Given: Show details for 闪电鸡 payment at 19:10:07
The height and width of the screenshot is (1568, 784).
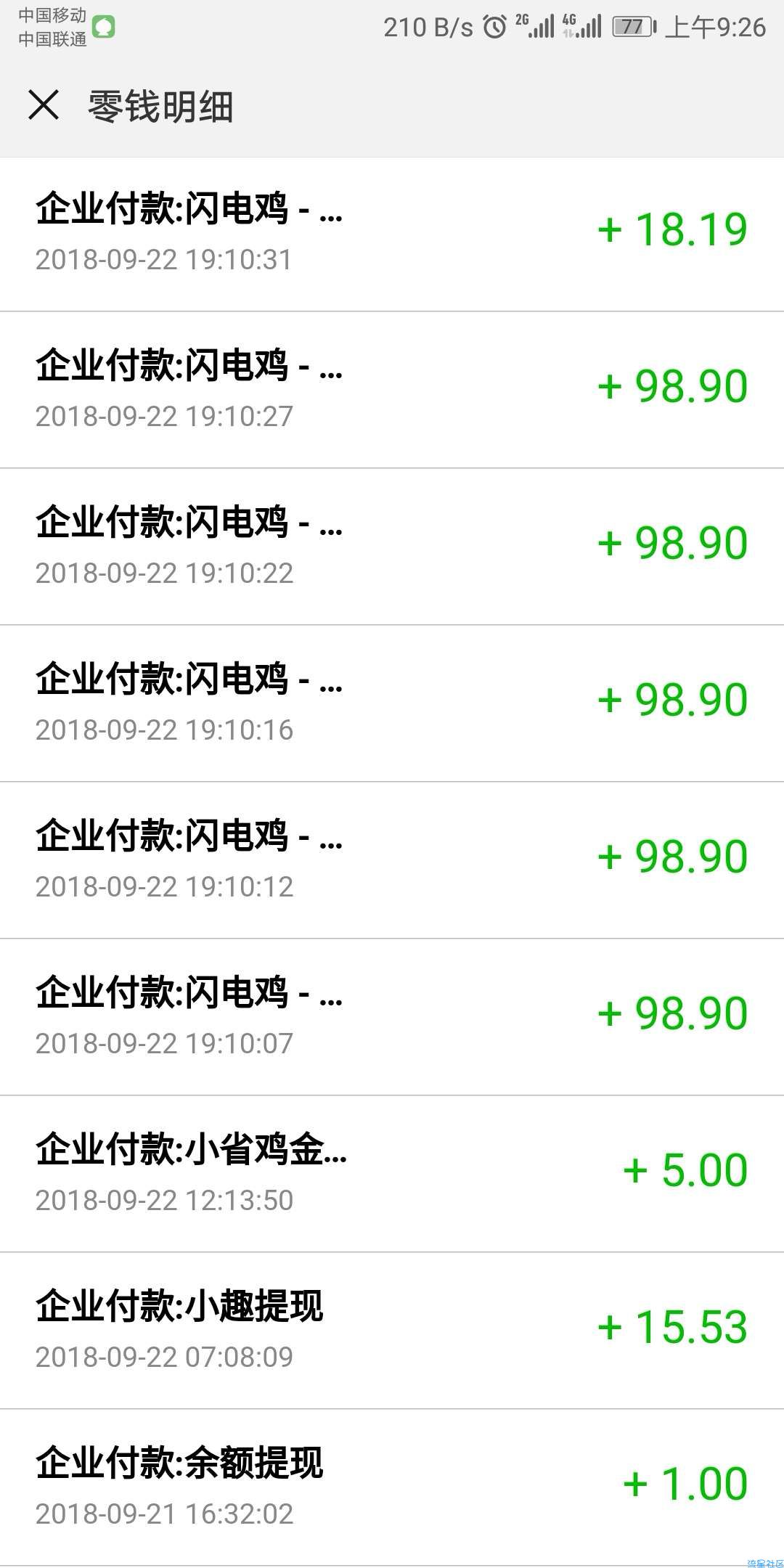Looking at the screenshot, I should click(392, 1017).
